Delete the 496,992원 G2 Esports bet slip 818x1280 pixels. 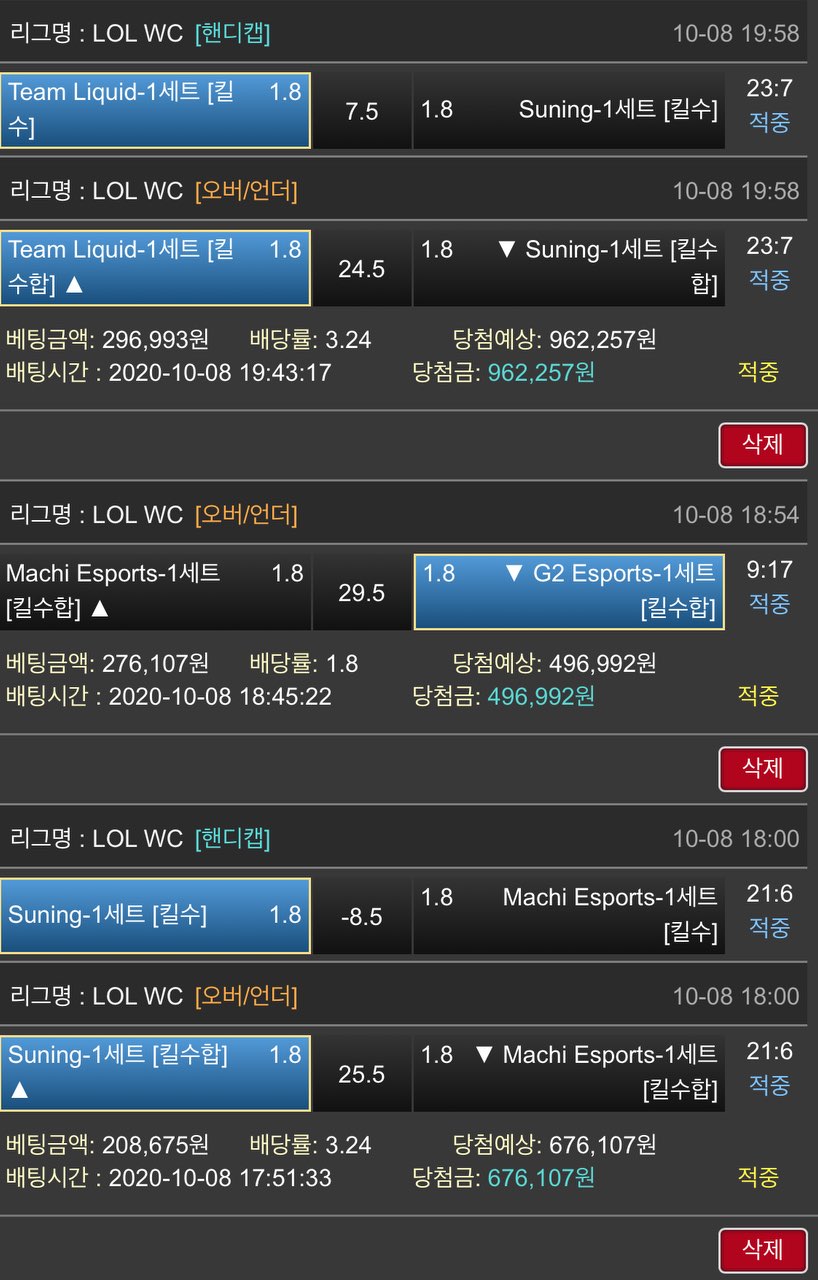[x=762, y=768]
